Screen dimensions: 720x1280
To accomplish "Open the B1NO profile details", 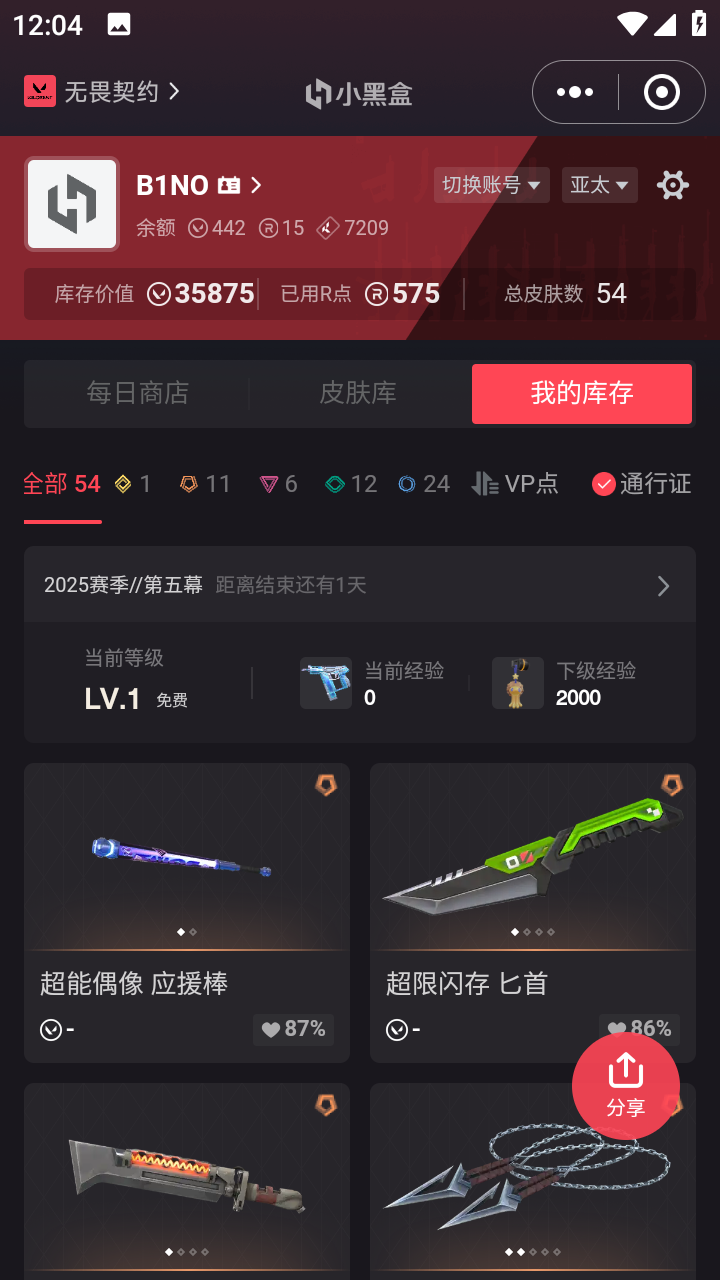I will pyautogui.click(x=198, y=185).
